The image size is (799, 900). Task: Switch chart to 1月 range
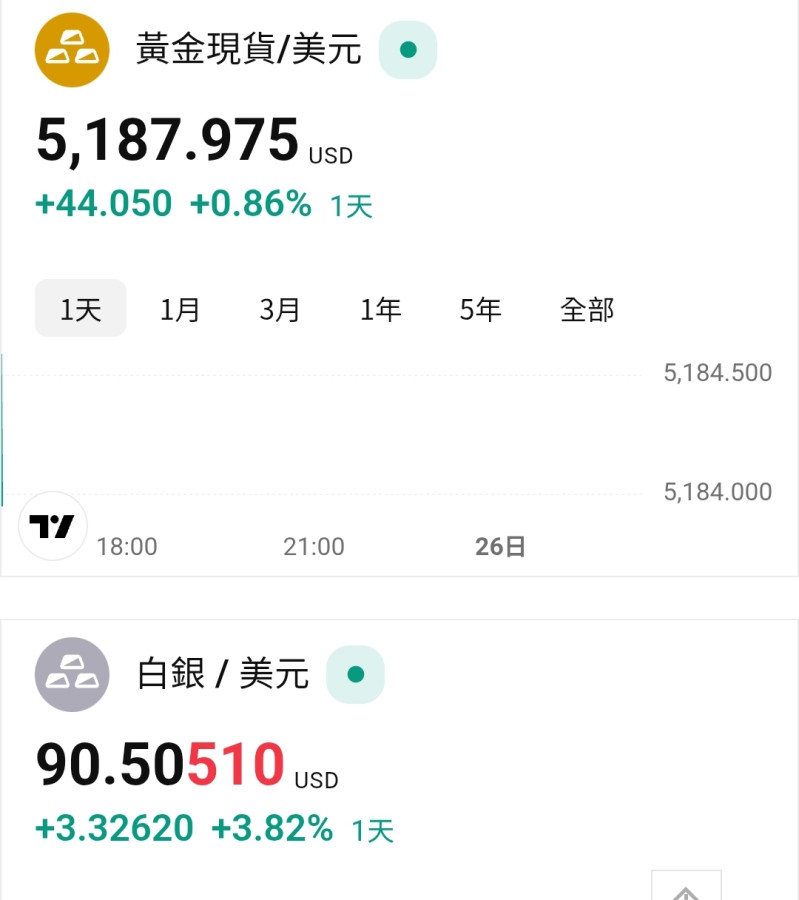pyautogui.click(x=180, y=309)
